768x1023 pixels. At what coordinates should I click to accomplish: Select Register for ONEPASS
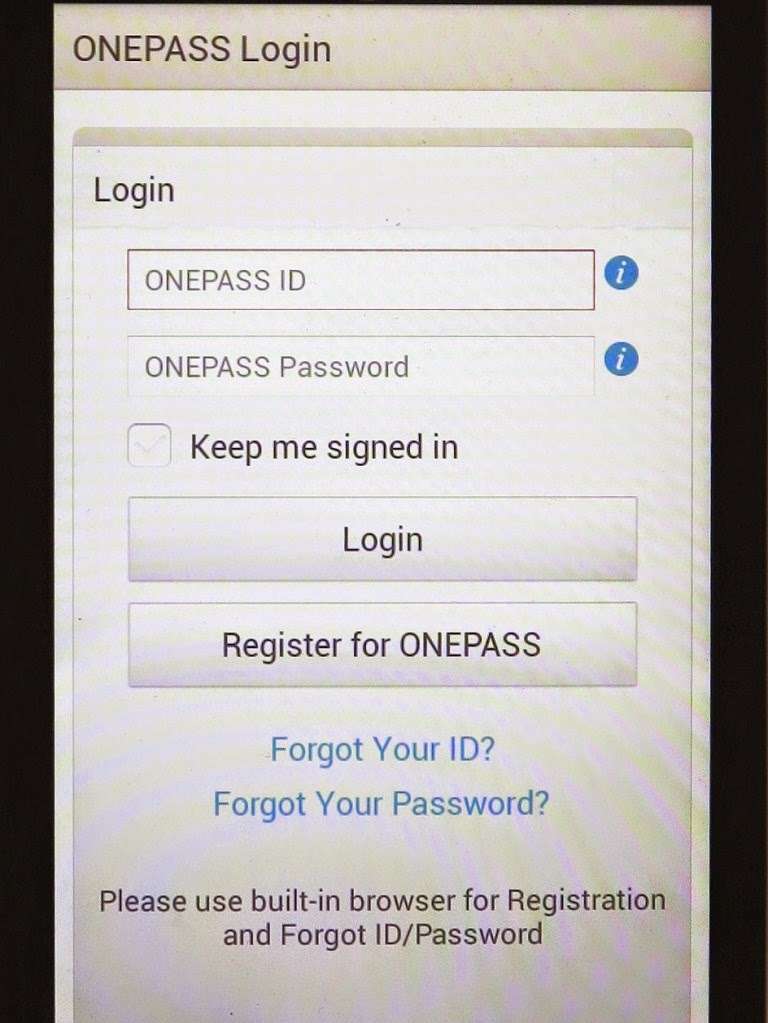(x=382, y=644)
